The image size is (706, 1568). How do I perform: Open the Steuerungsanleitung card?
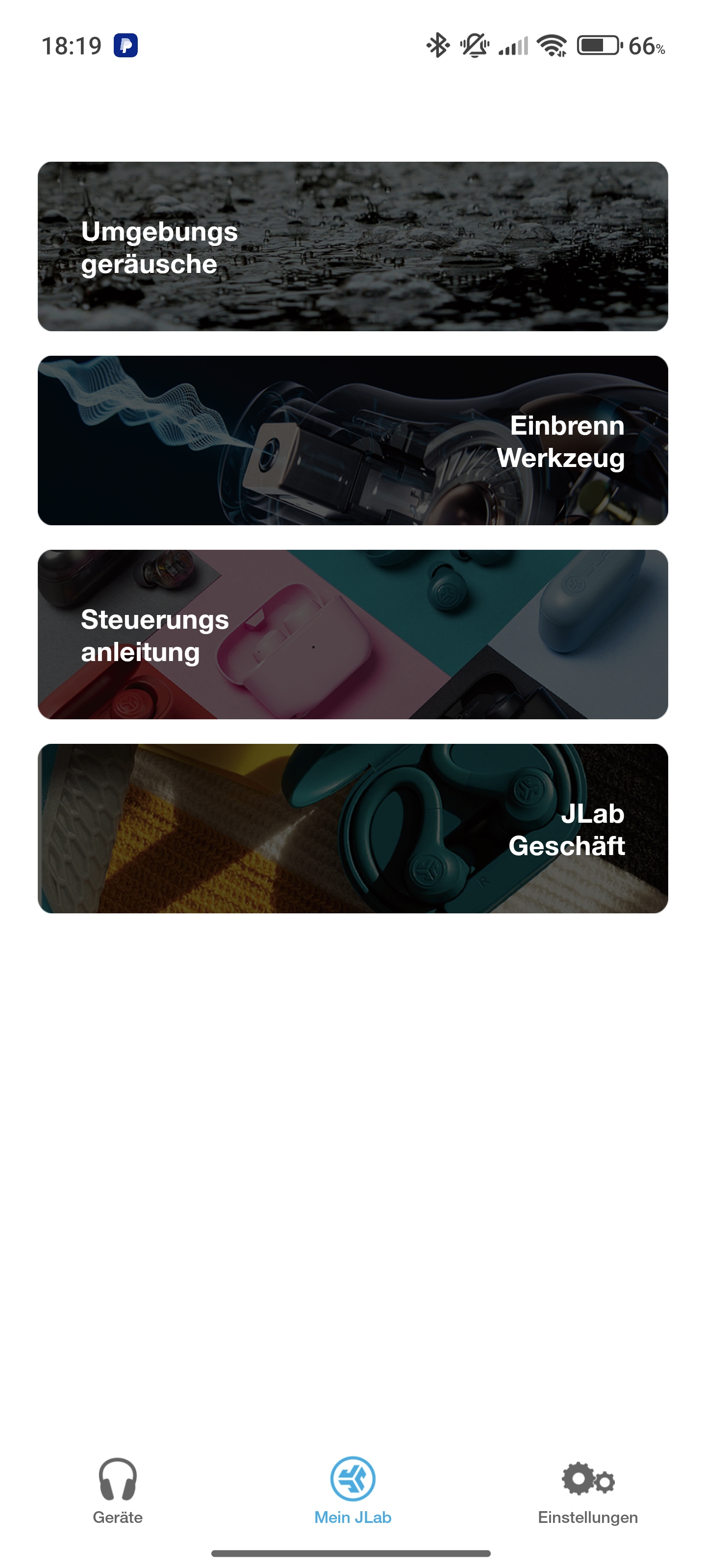click(353, 634)
